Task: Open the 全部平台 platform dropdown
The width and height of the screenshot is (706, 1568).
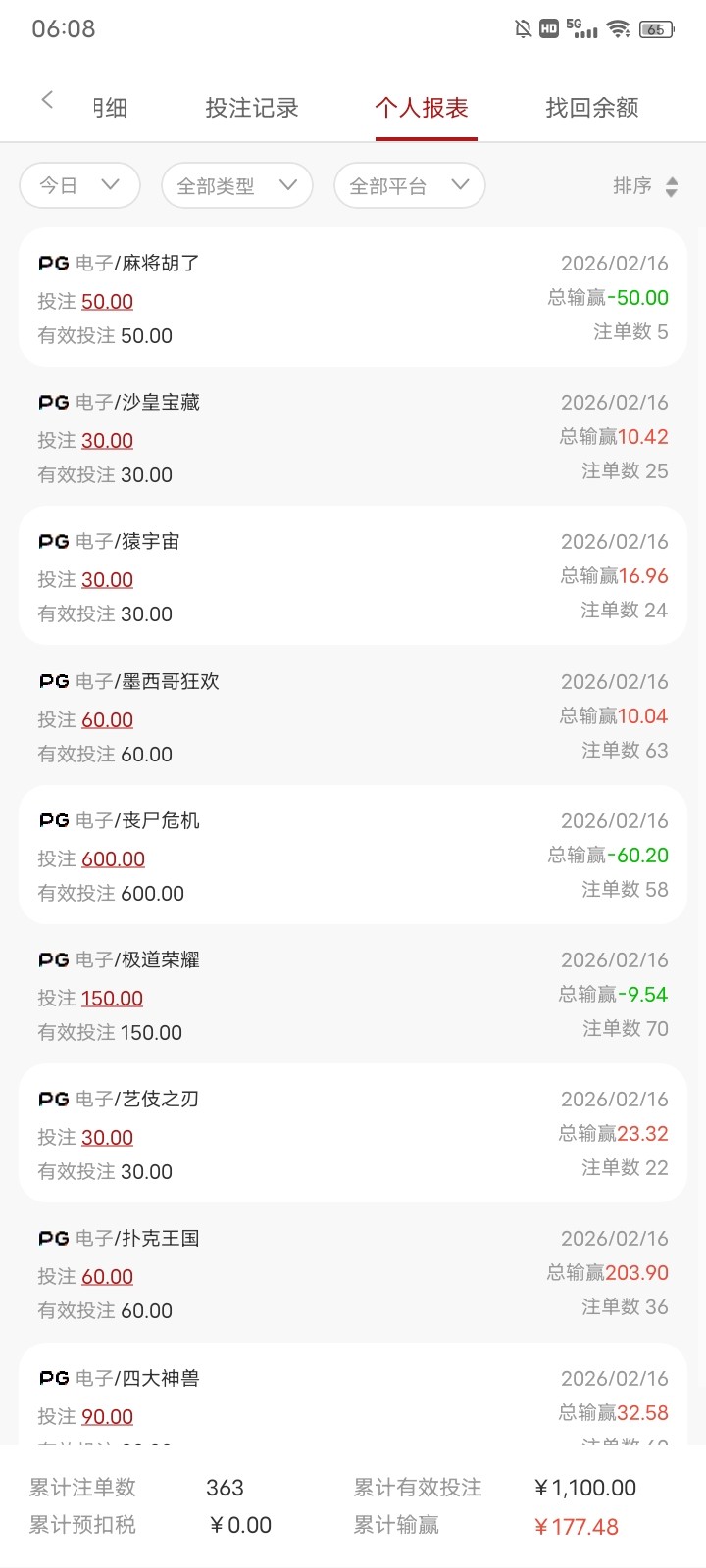Action: [409, 185]
